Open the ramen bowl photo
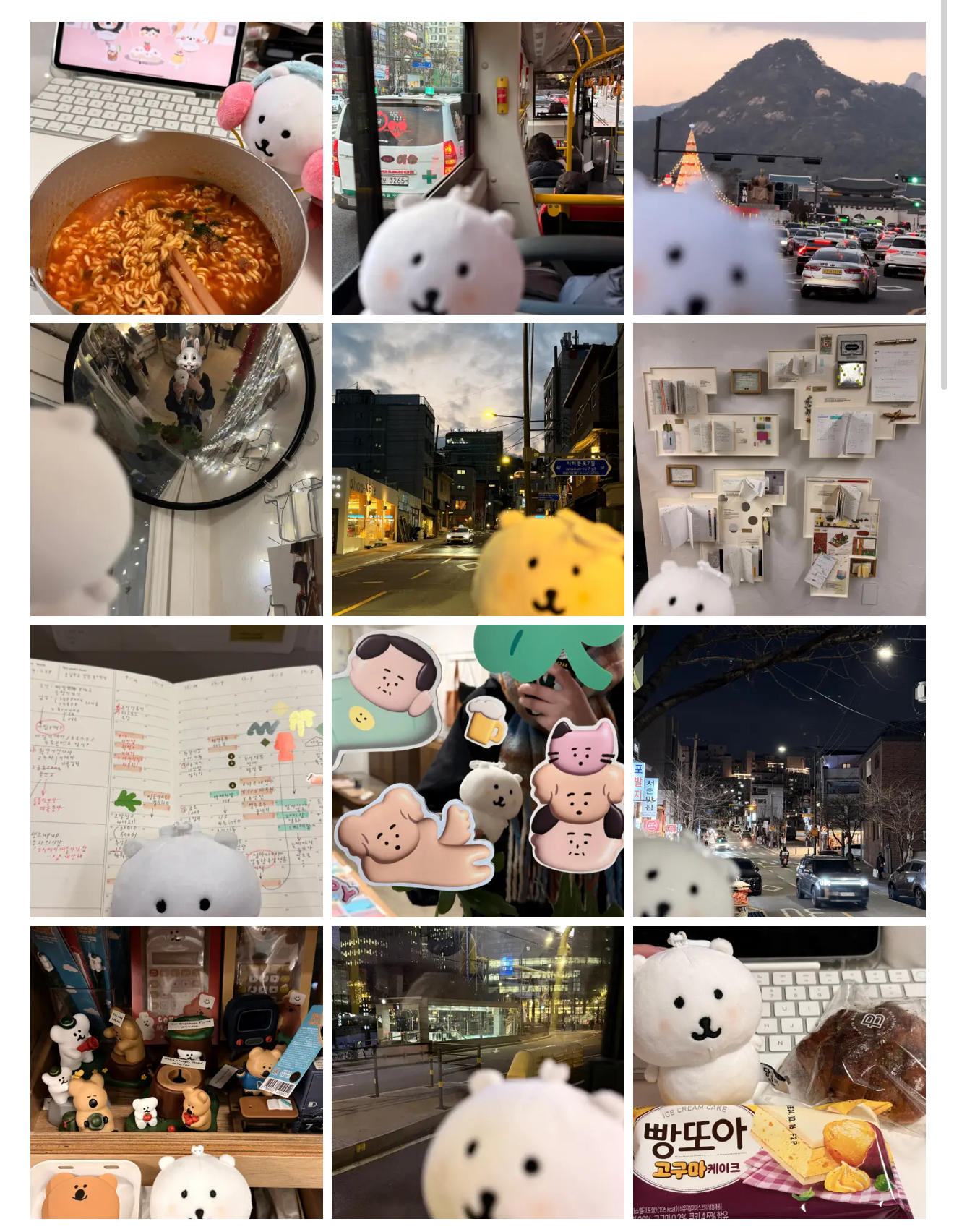Screen dimensions: 954x1232 tap(176, 168)
